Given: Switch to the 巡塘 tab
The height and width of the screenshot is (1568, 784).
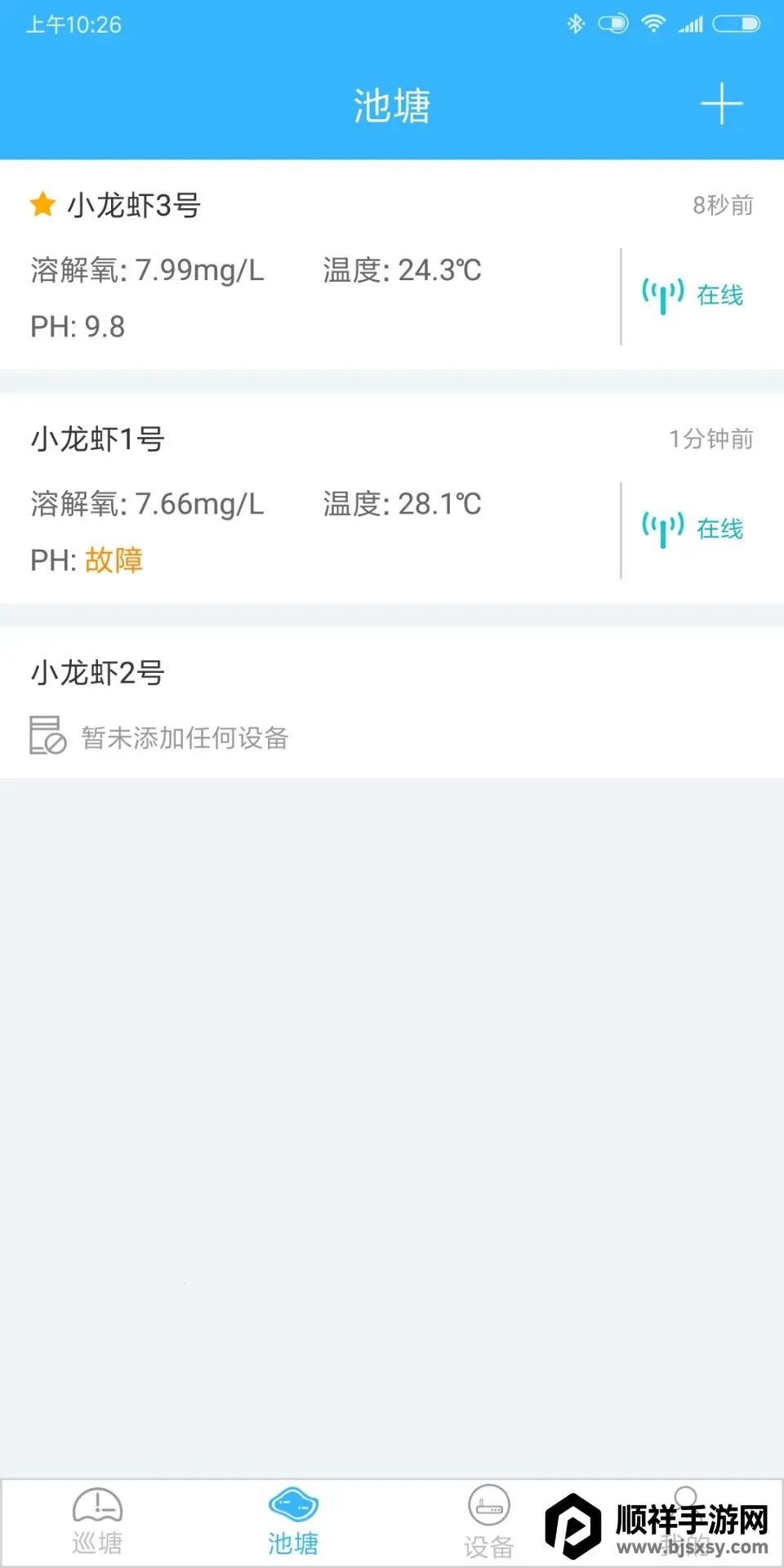Looking at the screenshot, I should point(97,1521).
